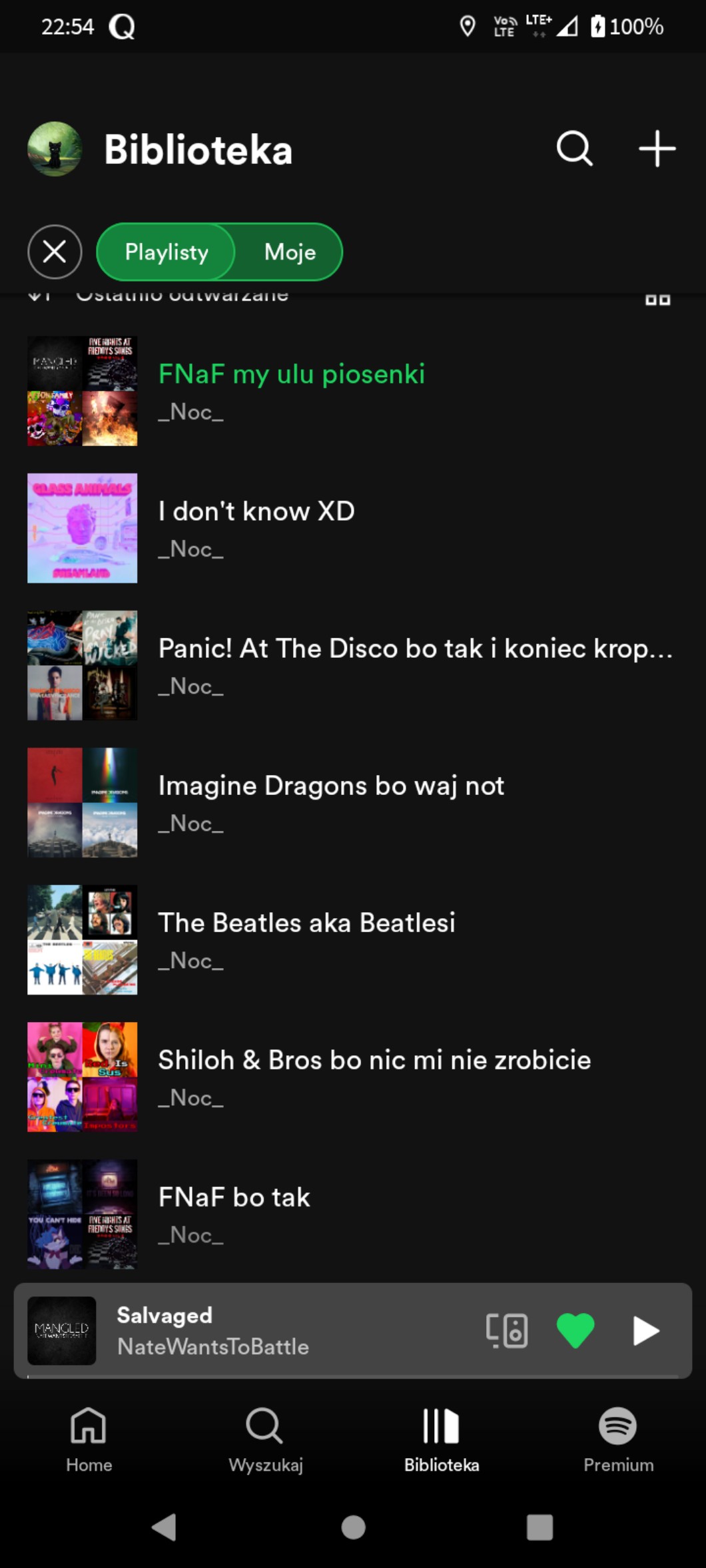Open the profile avatar picture
Image resolution: width=706 pixels, height=1568 pixels.
click(55, 149)
